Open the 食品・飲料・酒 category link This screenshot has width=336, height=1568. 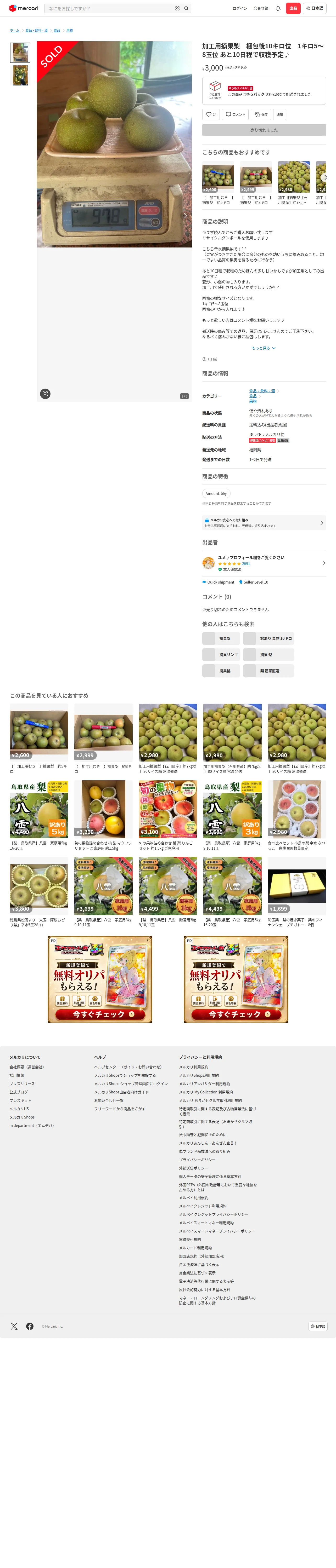click(x=262, y=391)
